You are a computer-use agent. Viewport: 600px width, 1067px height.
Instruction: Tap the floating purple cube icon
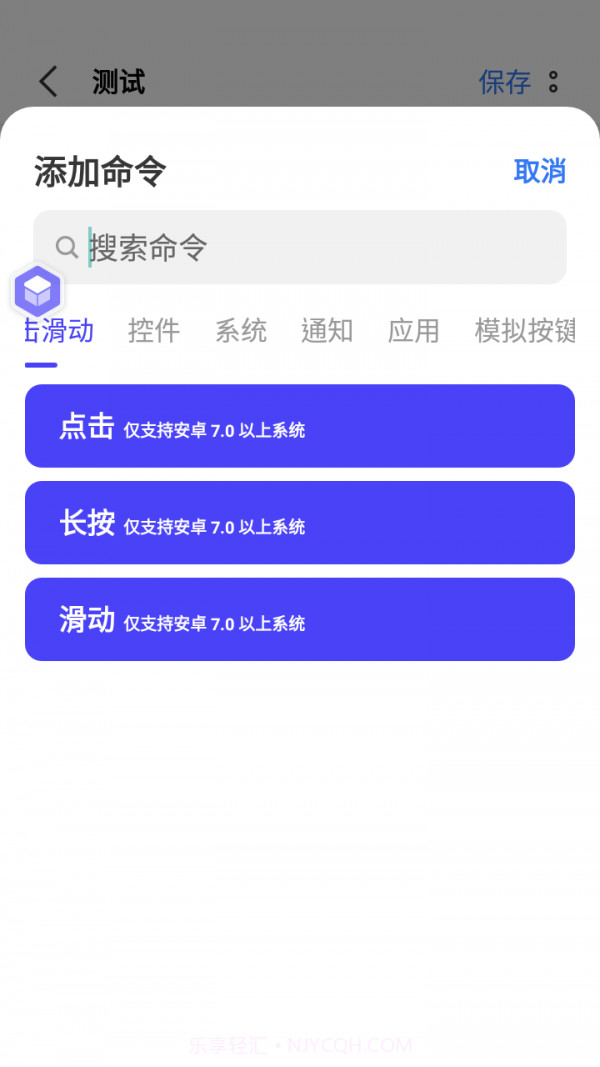pyautogui.click(x=38, y=292)
